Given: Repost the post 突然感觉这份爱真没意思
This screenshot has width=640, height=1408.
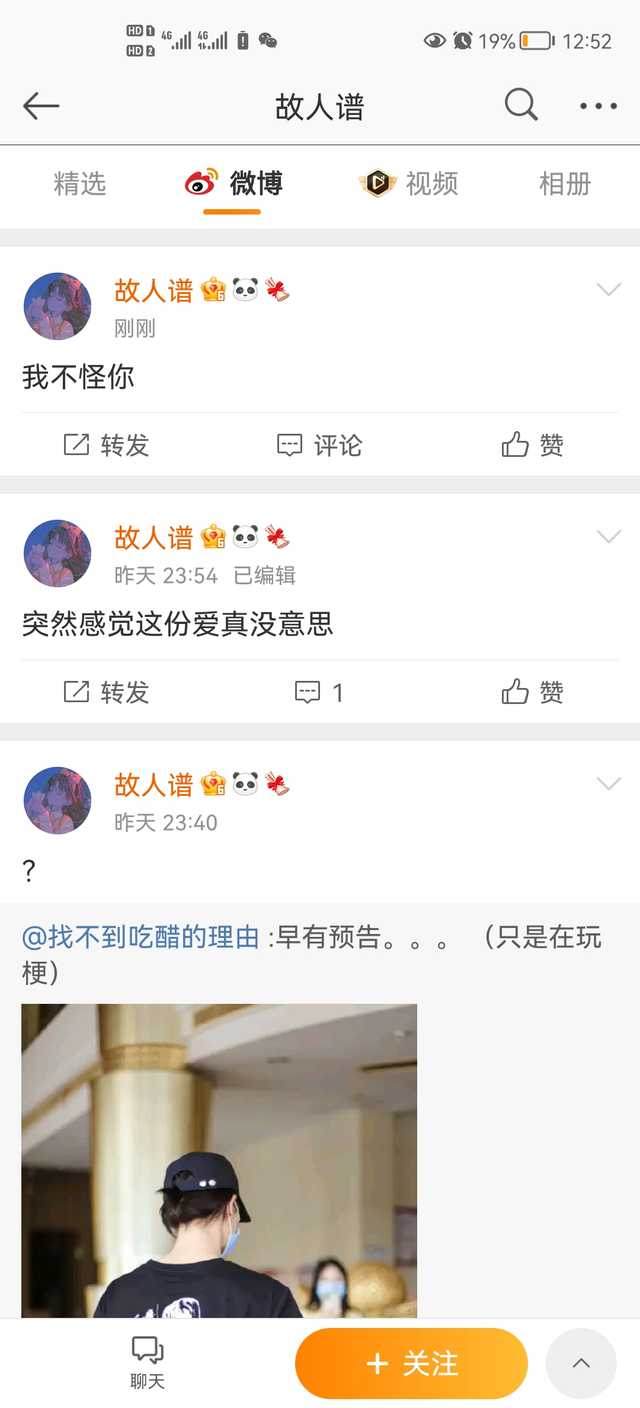Looking at the screenshot, I should 106,692.
